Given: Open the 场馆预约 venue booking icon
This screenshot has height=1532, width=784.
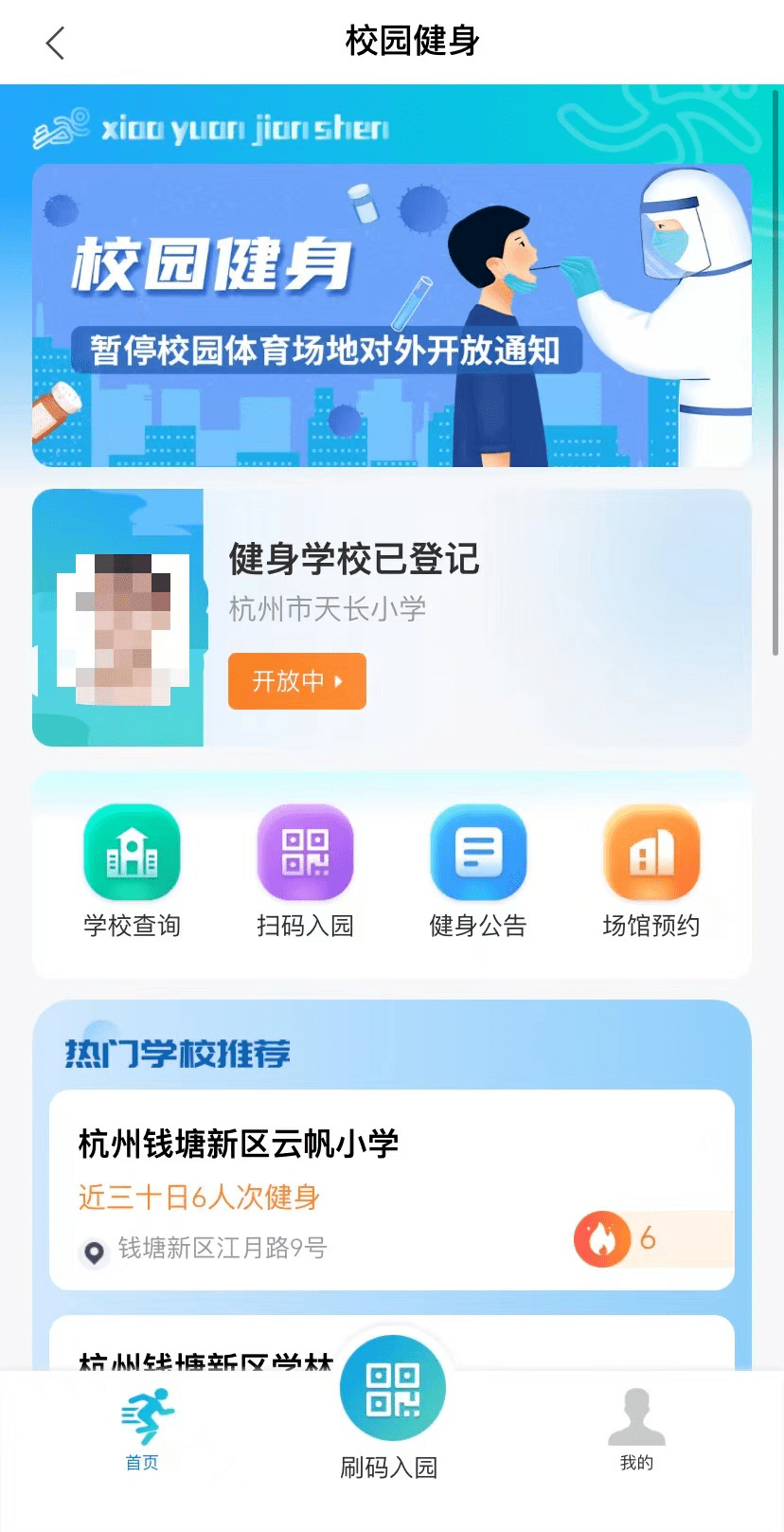Looking at the screenshot, I should pyautogui.click(x=651, y=852).
